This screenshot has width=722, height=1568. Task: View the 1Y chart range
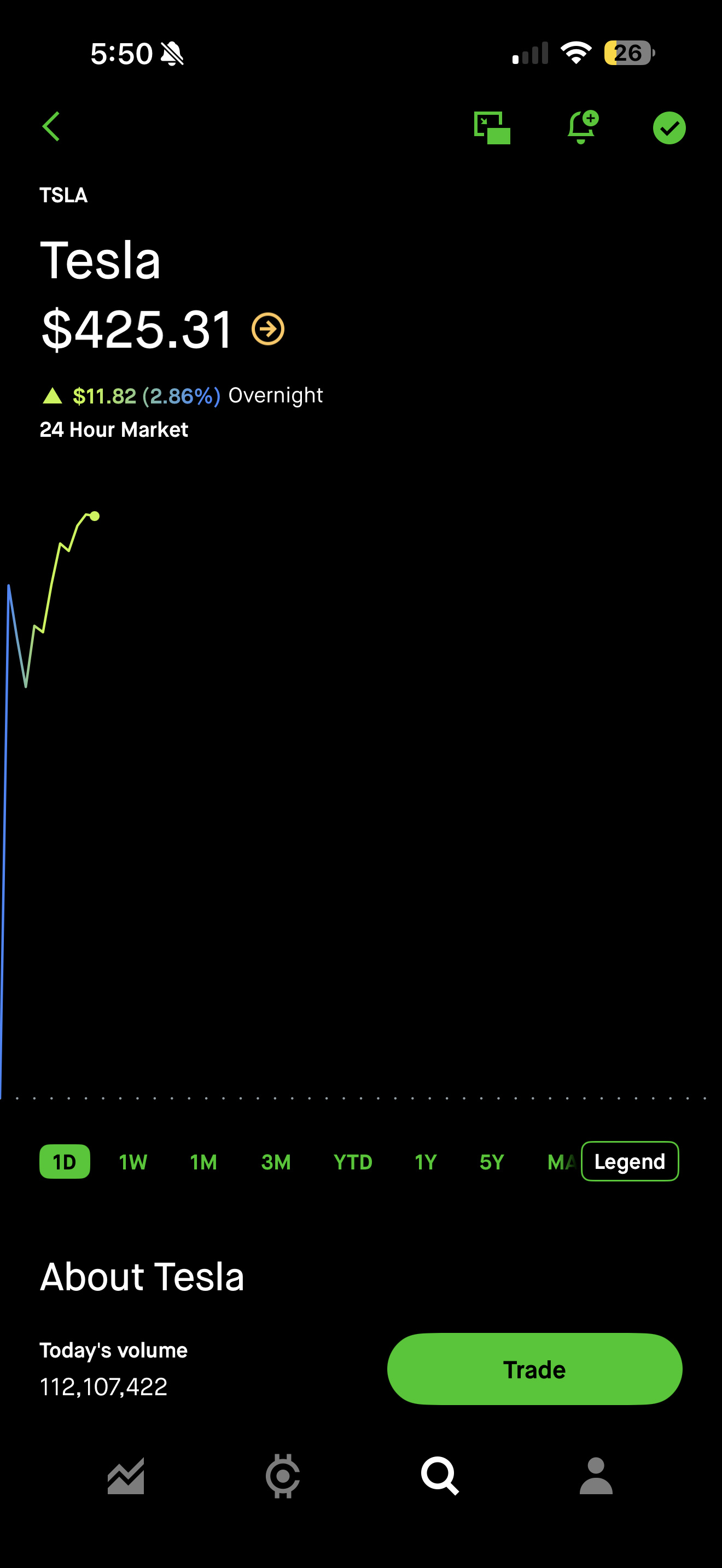426,1162
